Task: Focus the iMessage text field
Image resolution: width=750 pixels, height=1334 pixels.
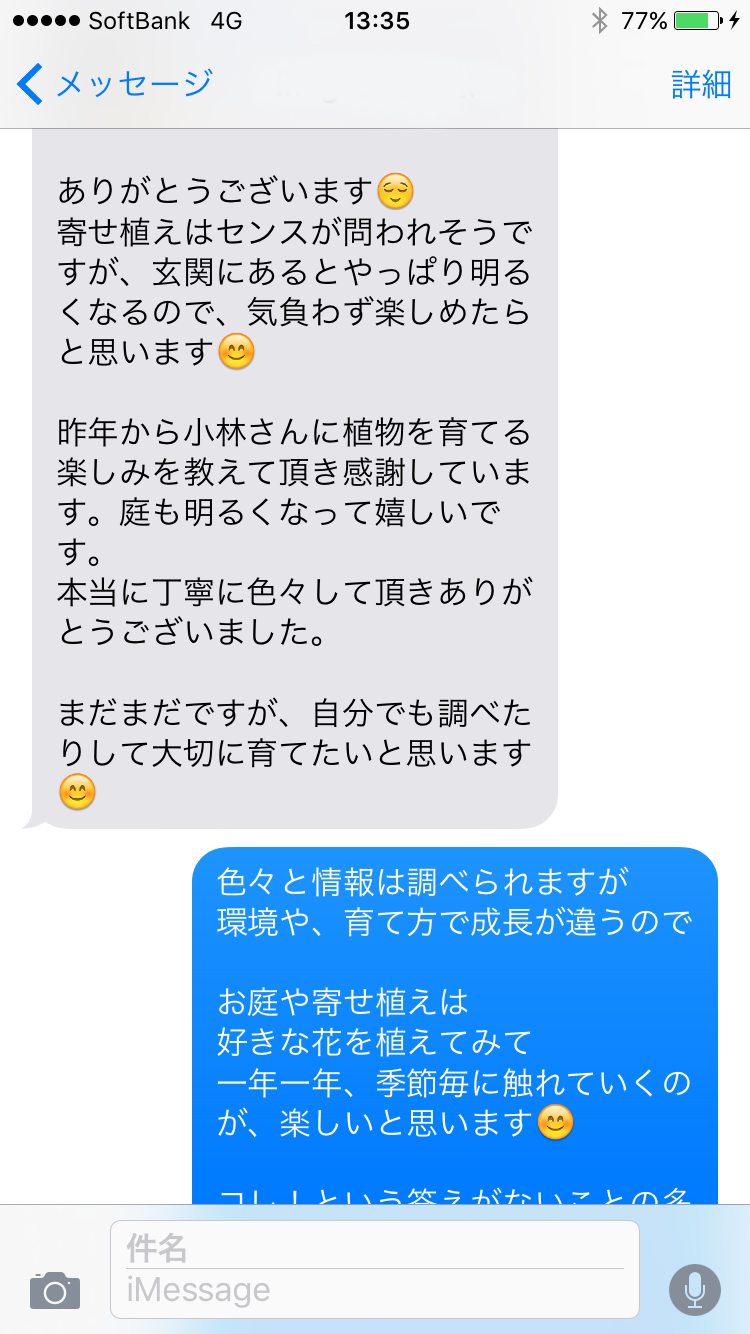Action: (x=374, y=1291)
